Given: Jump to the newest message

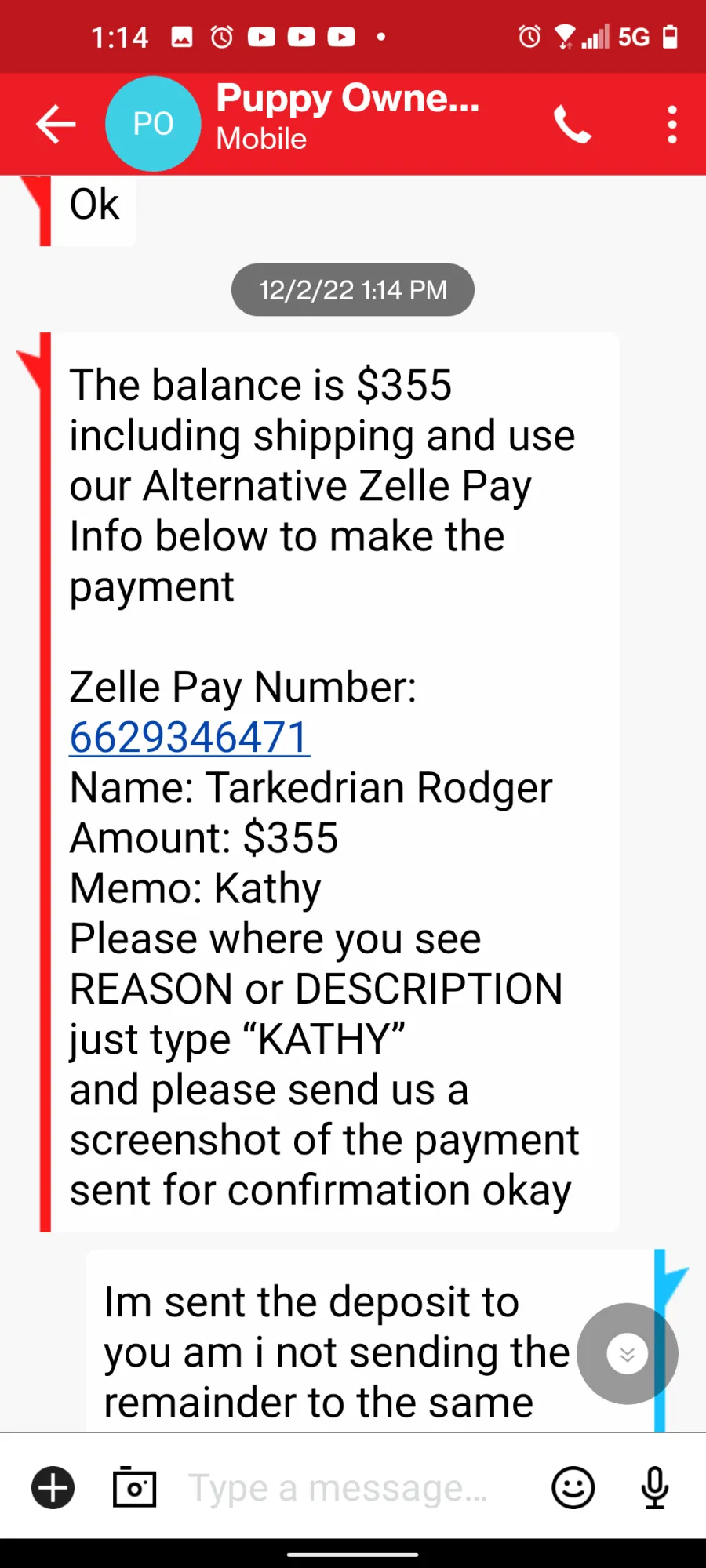Looking at the screenshot, I should point(628,1354).
